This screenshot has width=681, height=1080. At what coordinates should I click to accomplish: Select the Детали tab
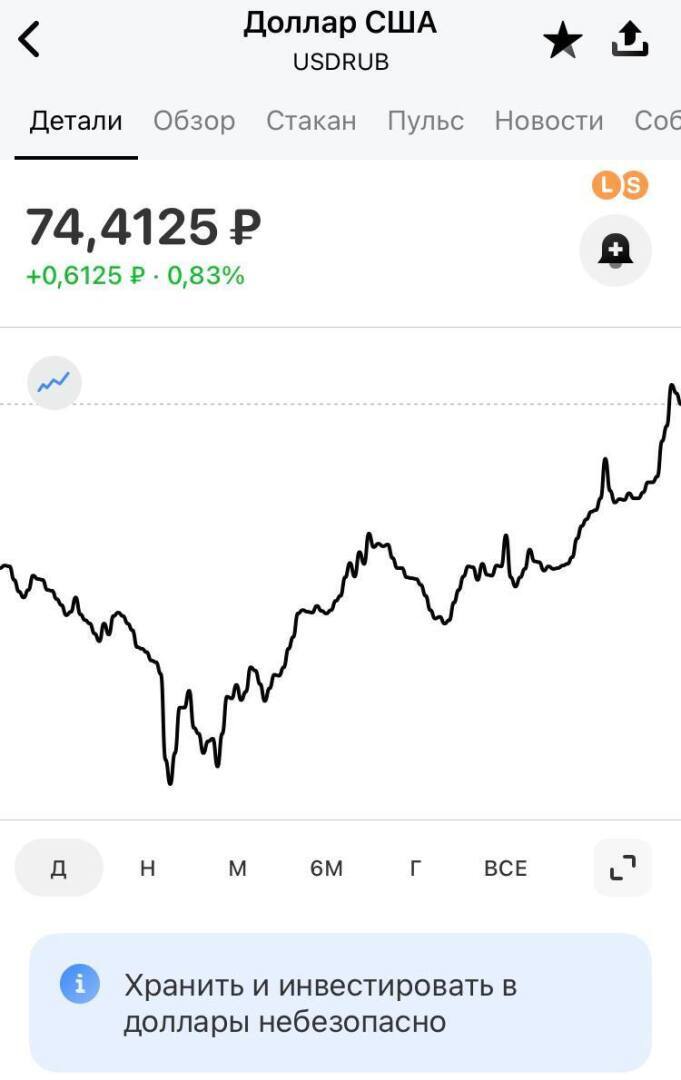click(76, 121)
